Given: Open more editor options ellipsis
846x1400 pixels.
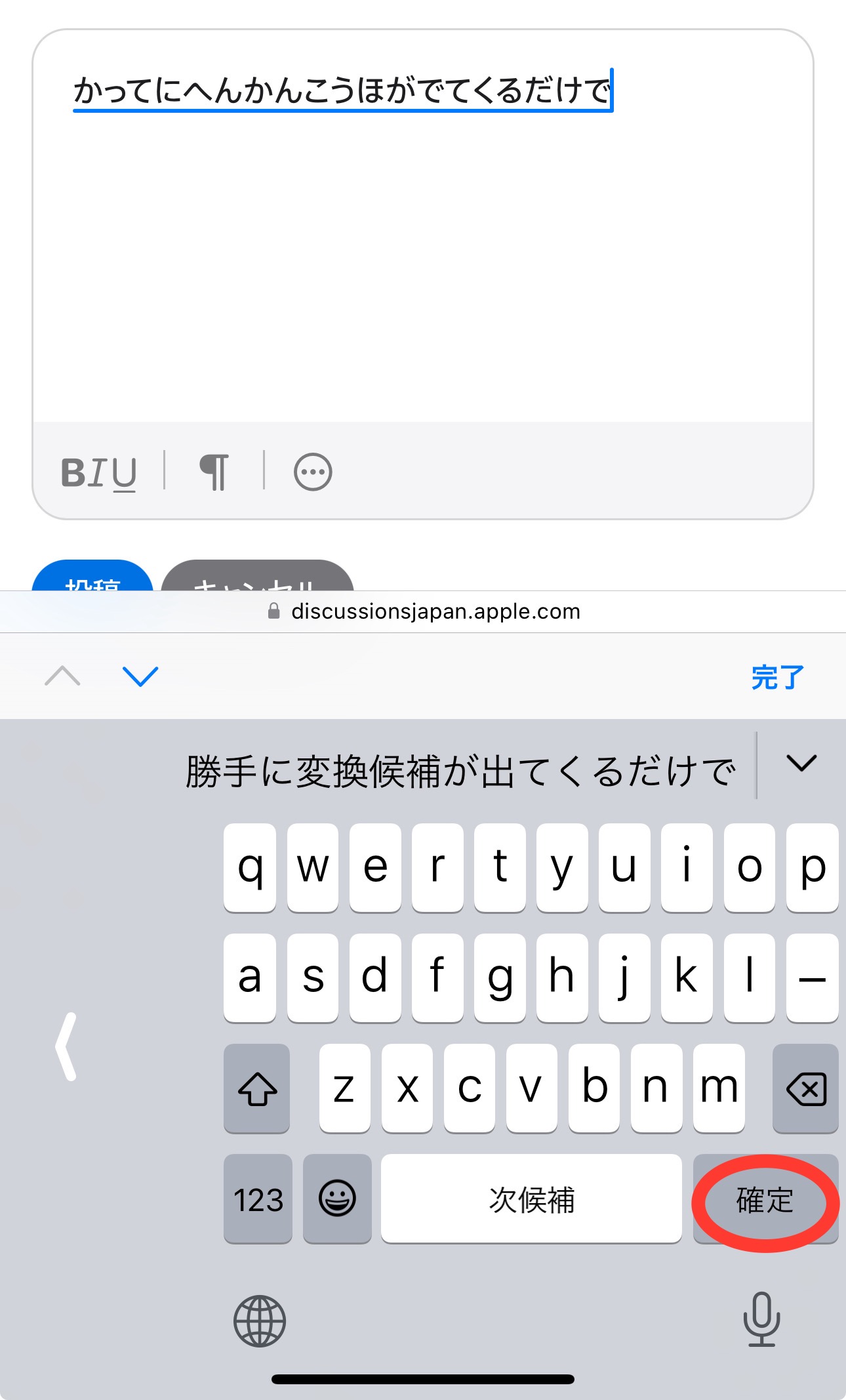Looking at the screenshot, I should click(x=313, y=472).
